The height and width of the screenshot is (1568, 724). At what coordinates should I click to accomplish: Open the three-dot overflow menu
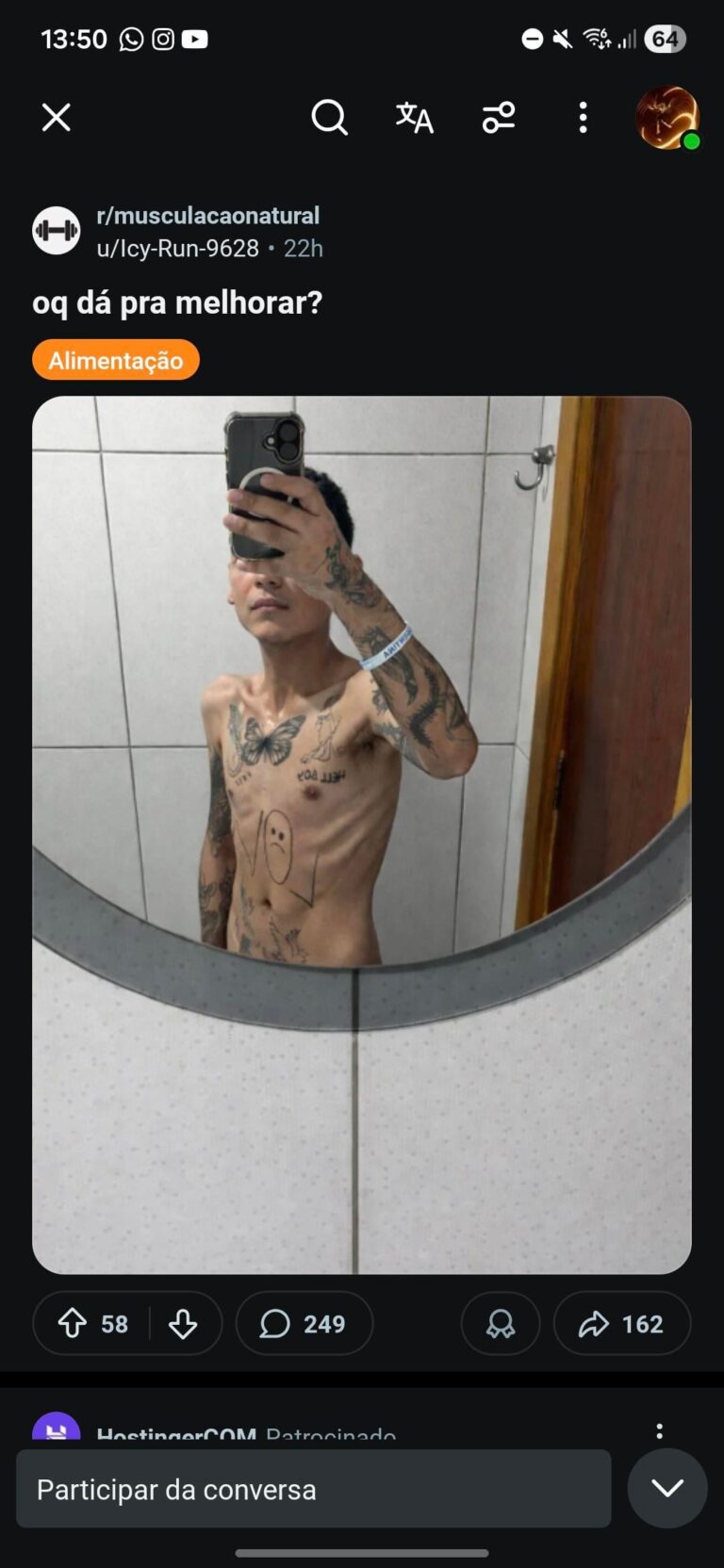(x=583, y=118)
